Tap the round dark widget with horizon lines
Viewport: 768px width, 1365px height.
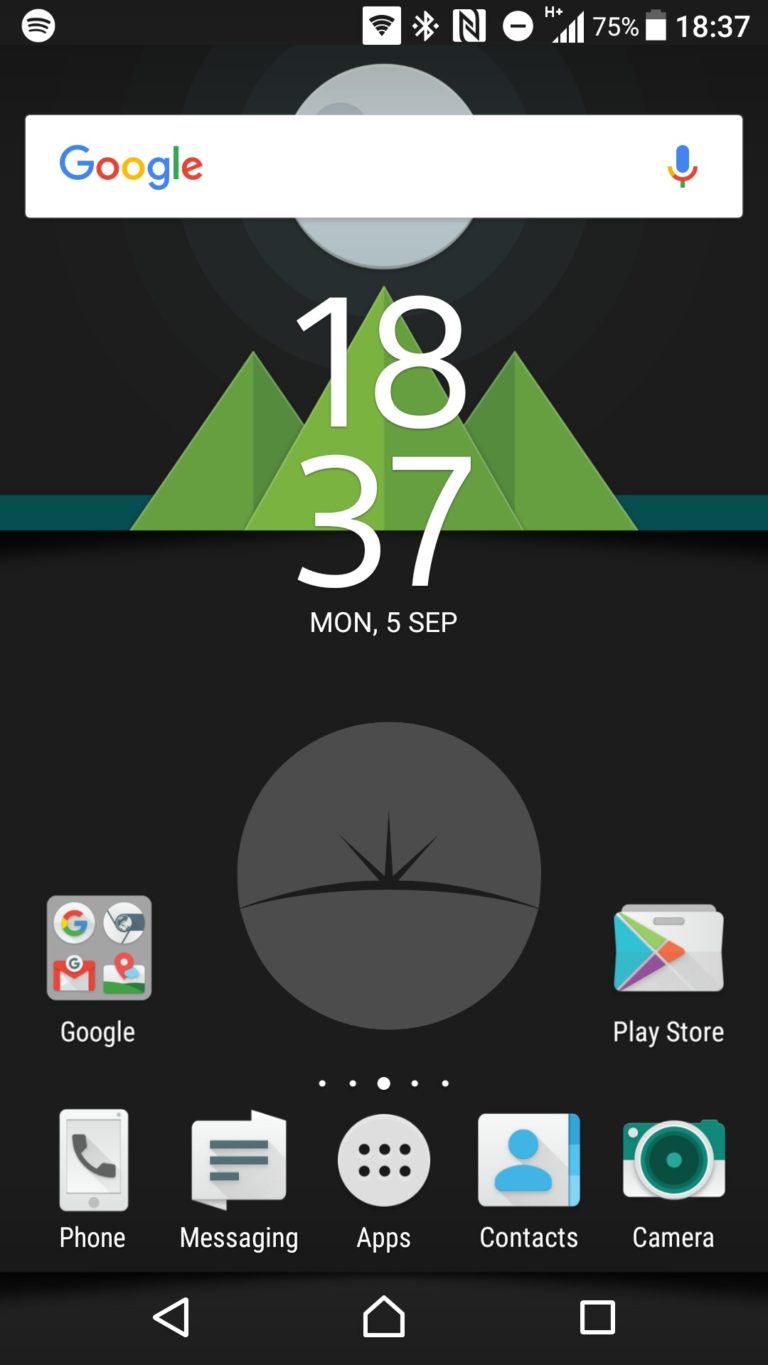(389, 875)
